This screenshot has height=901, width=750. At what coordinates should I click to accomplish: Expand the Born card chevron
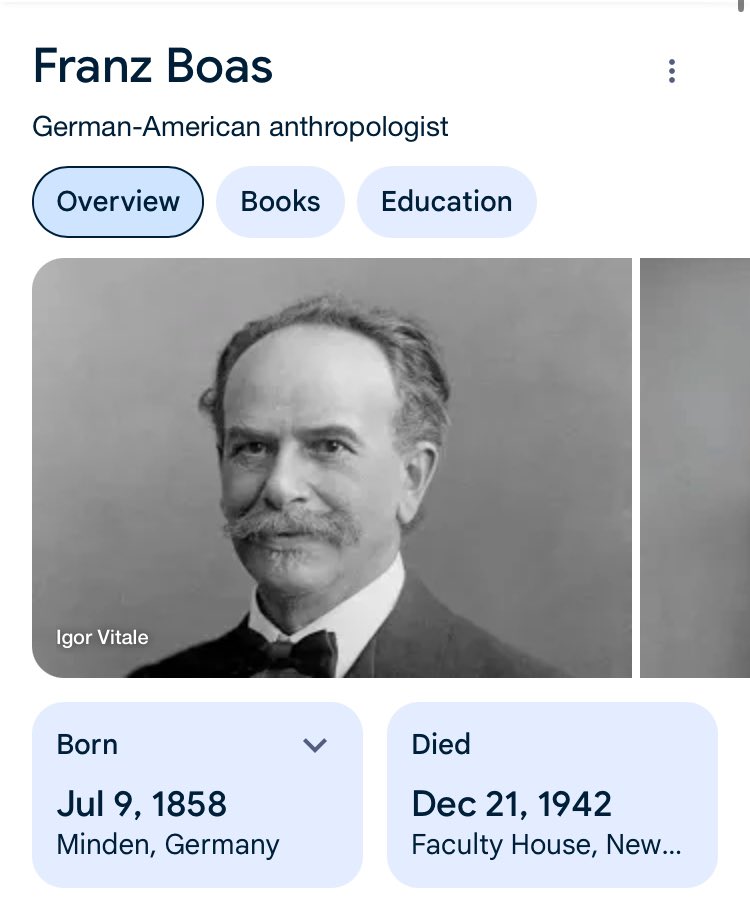(315, 745)
